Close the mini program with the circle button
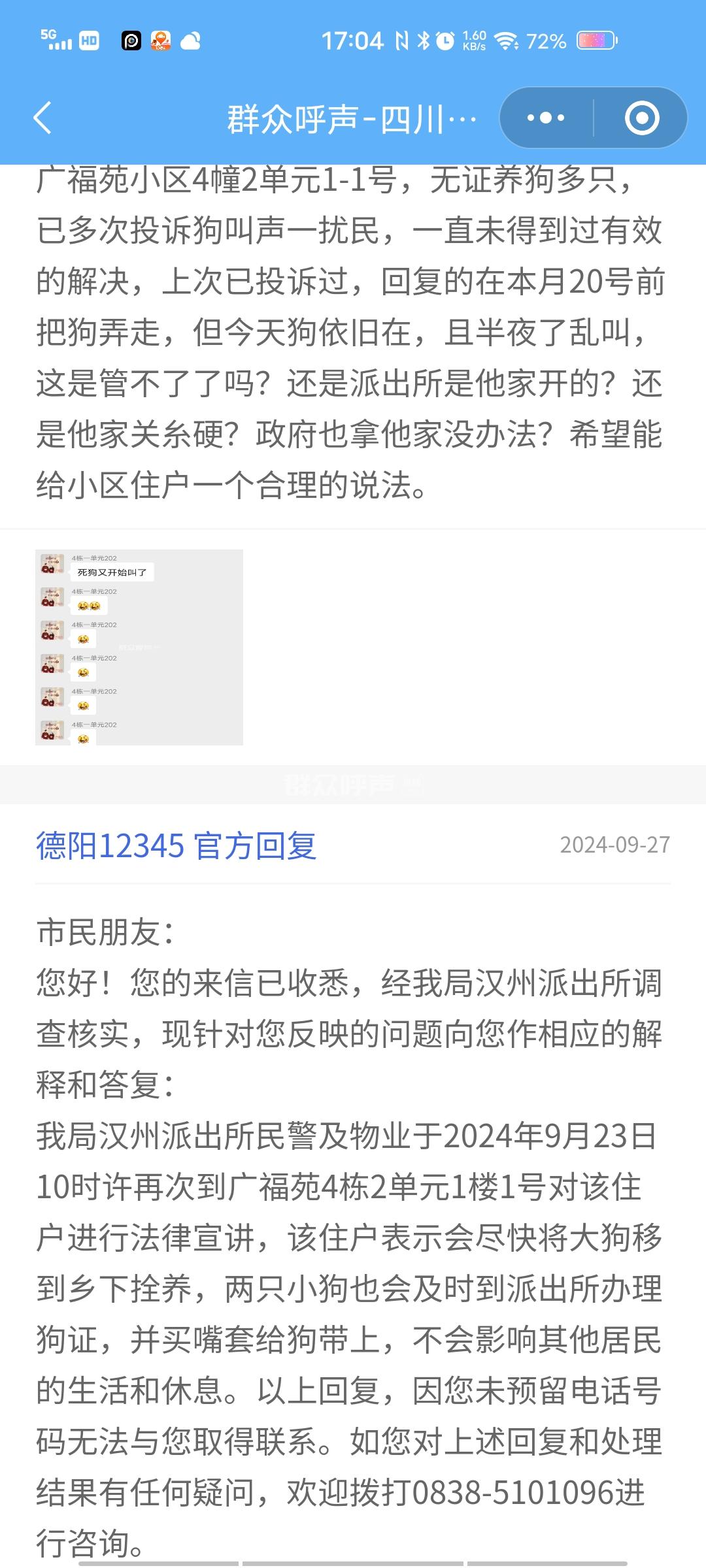The height and width of the screenshot is (1568, 706). click(641, 118)
